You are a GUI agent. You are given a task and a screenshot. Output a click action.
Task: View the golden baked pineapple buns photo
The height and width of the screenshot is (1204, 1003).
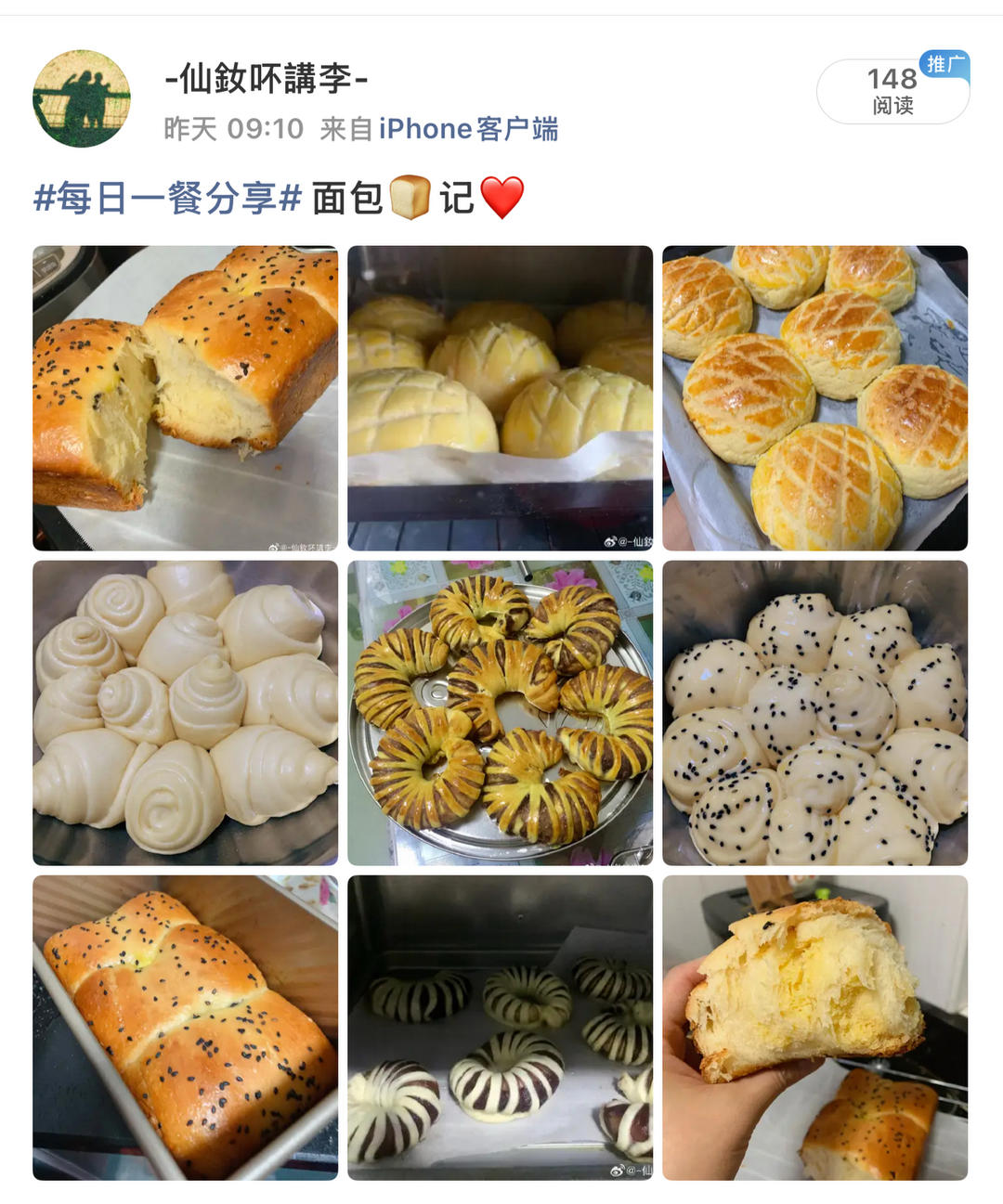click(x=814, y=398)
